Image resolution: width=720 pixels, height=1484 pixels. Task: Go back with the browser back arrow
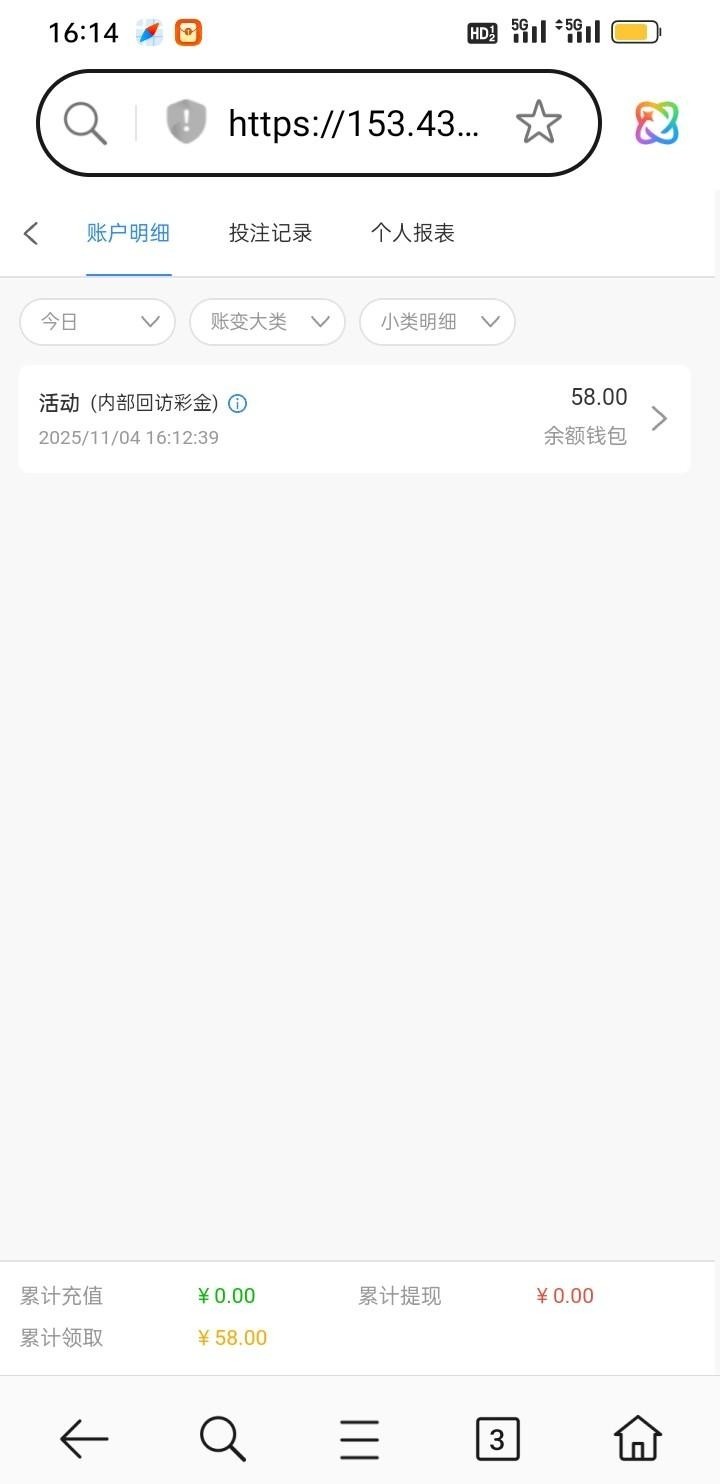click(84, 1439)
